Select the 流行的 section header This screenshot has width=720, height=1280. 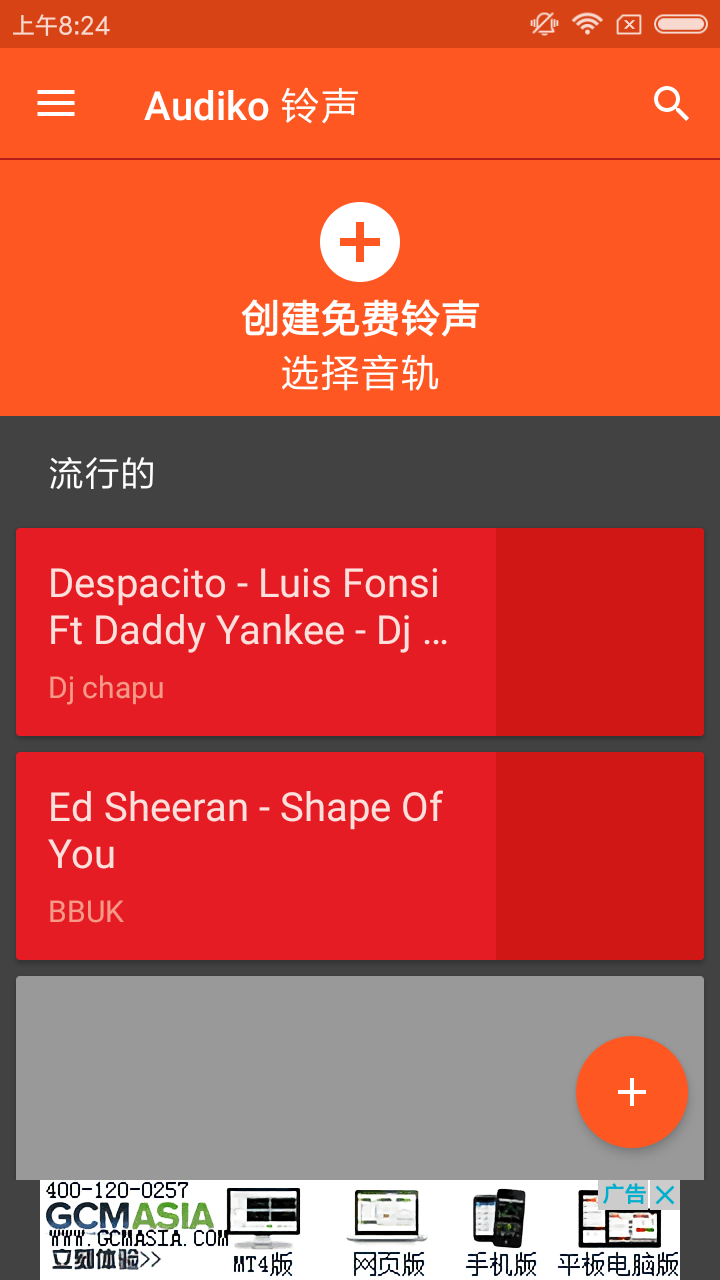[101, 472]
